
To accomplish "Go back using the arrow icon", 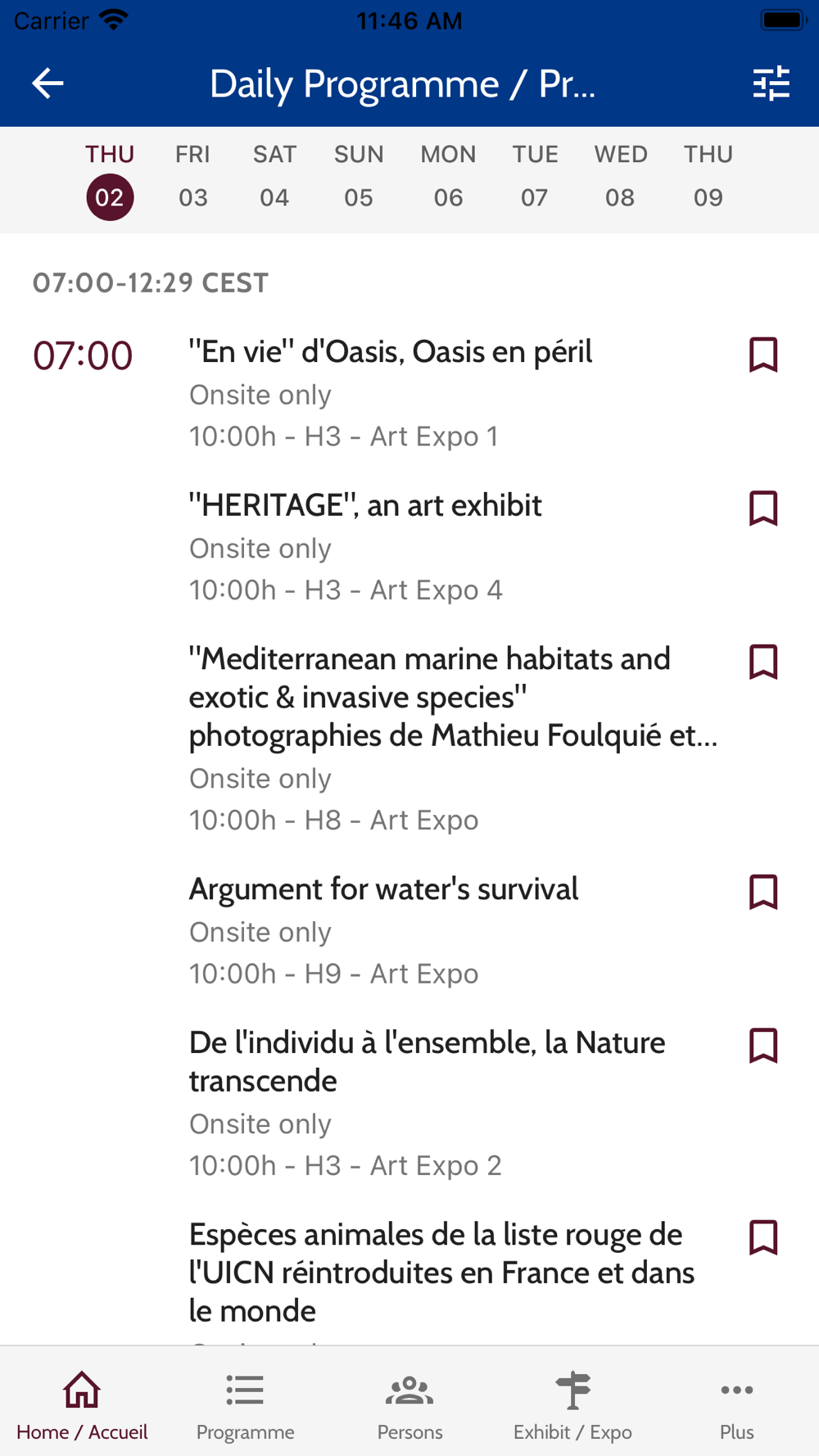I will 48,83.
